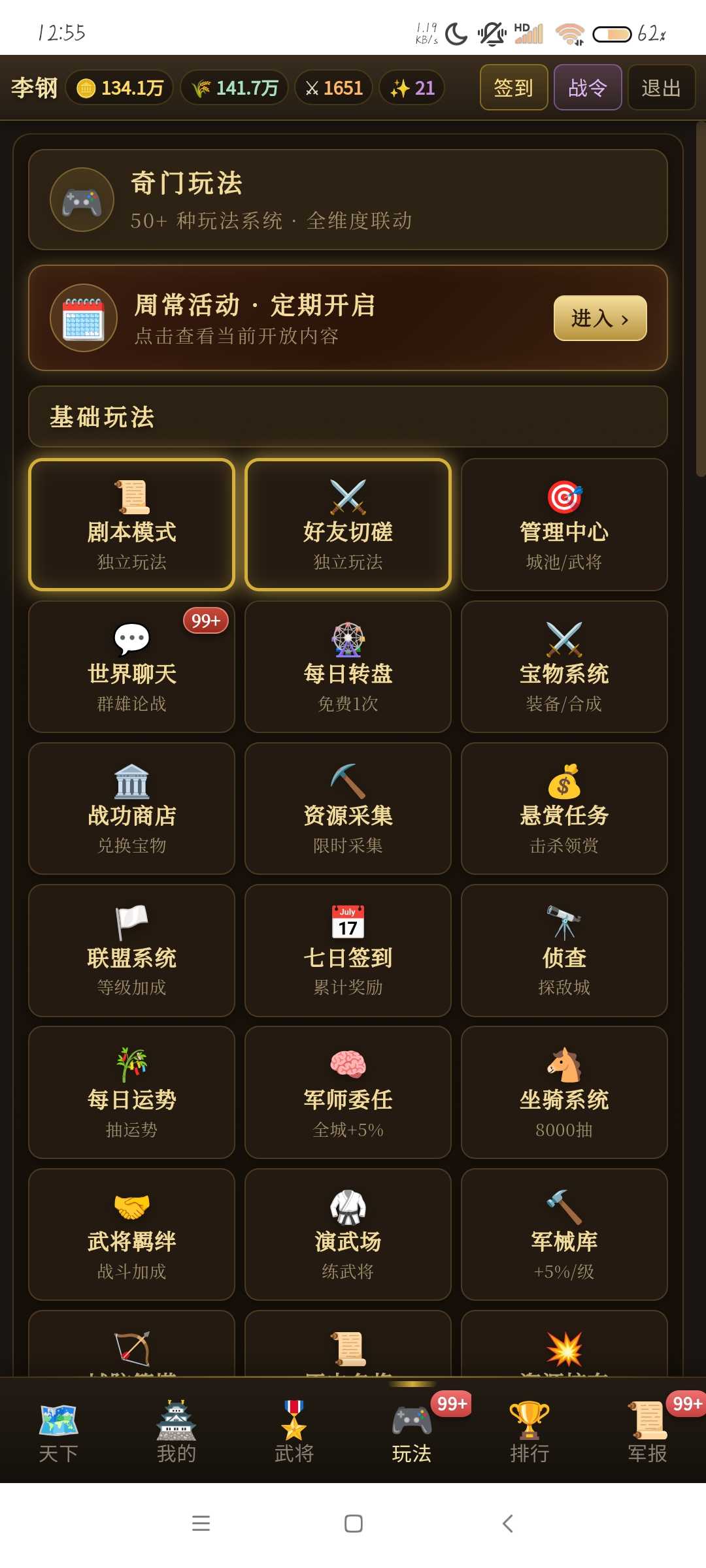Tap the system back button
706x1568 pixels.
507,1524
